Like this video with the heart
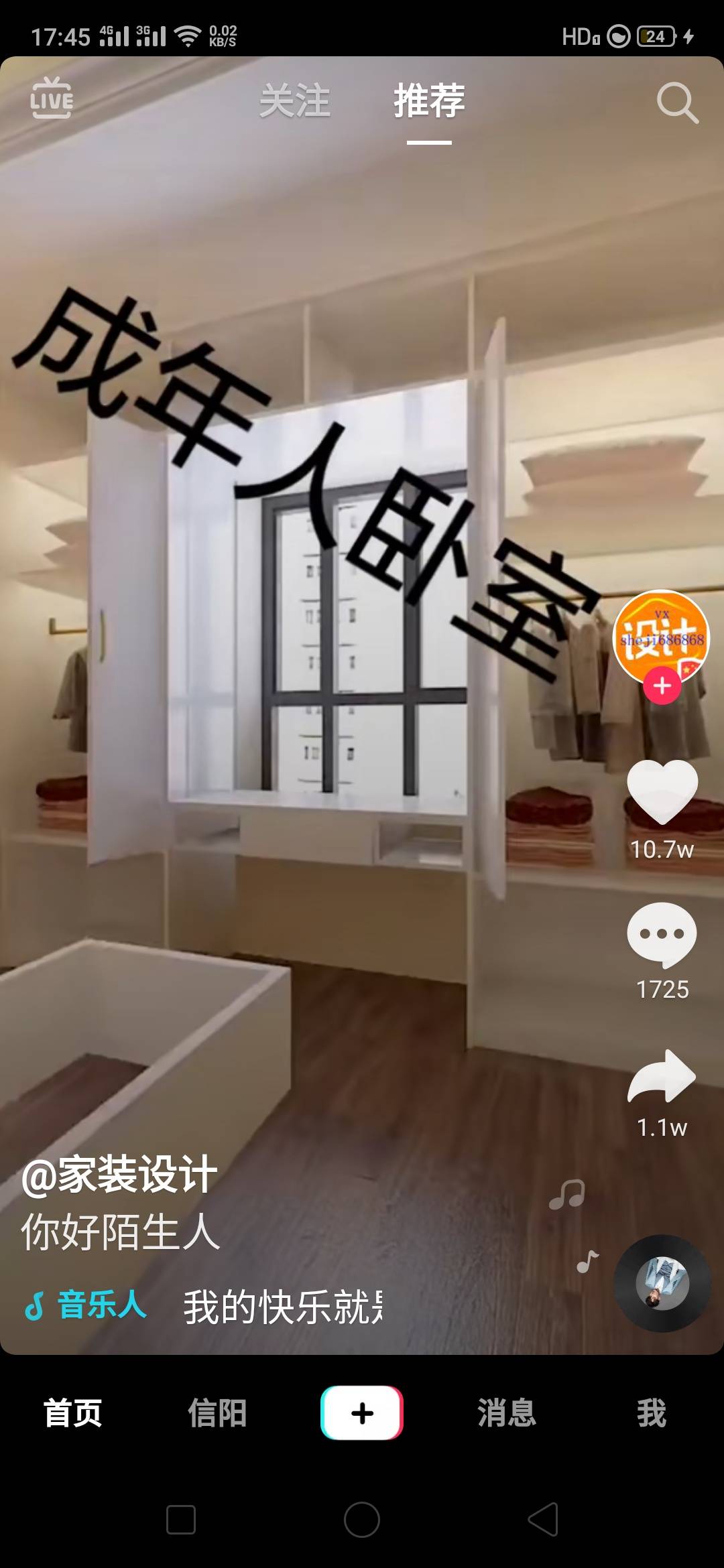The width and height of the screenshot is (724, 1568). pyautogui.click(x=662, y=793)
